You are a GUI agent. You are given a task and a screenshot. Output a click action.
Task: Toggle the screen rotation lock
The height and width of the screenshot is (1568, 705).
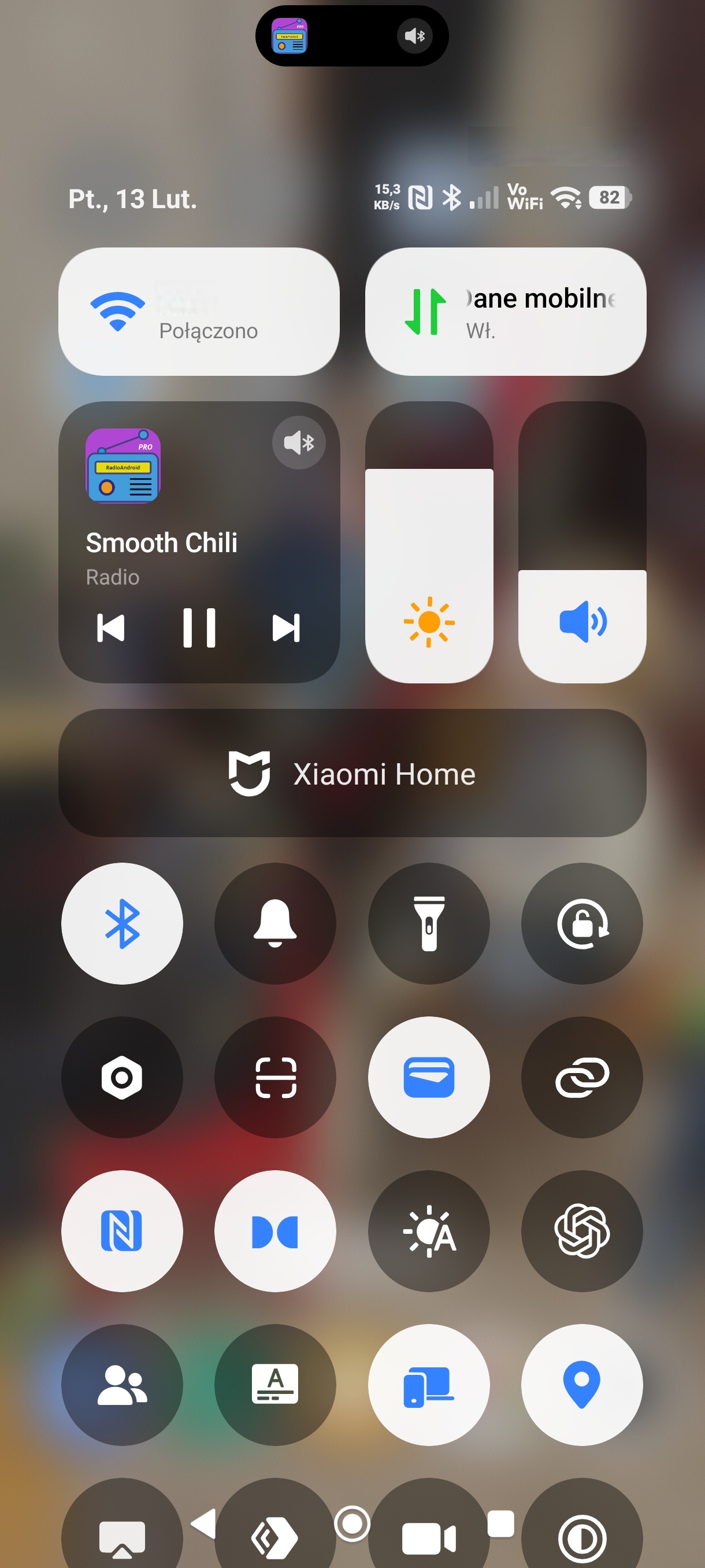(582, 923)
